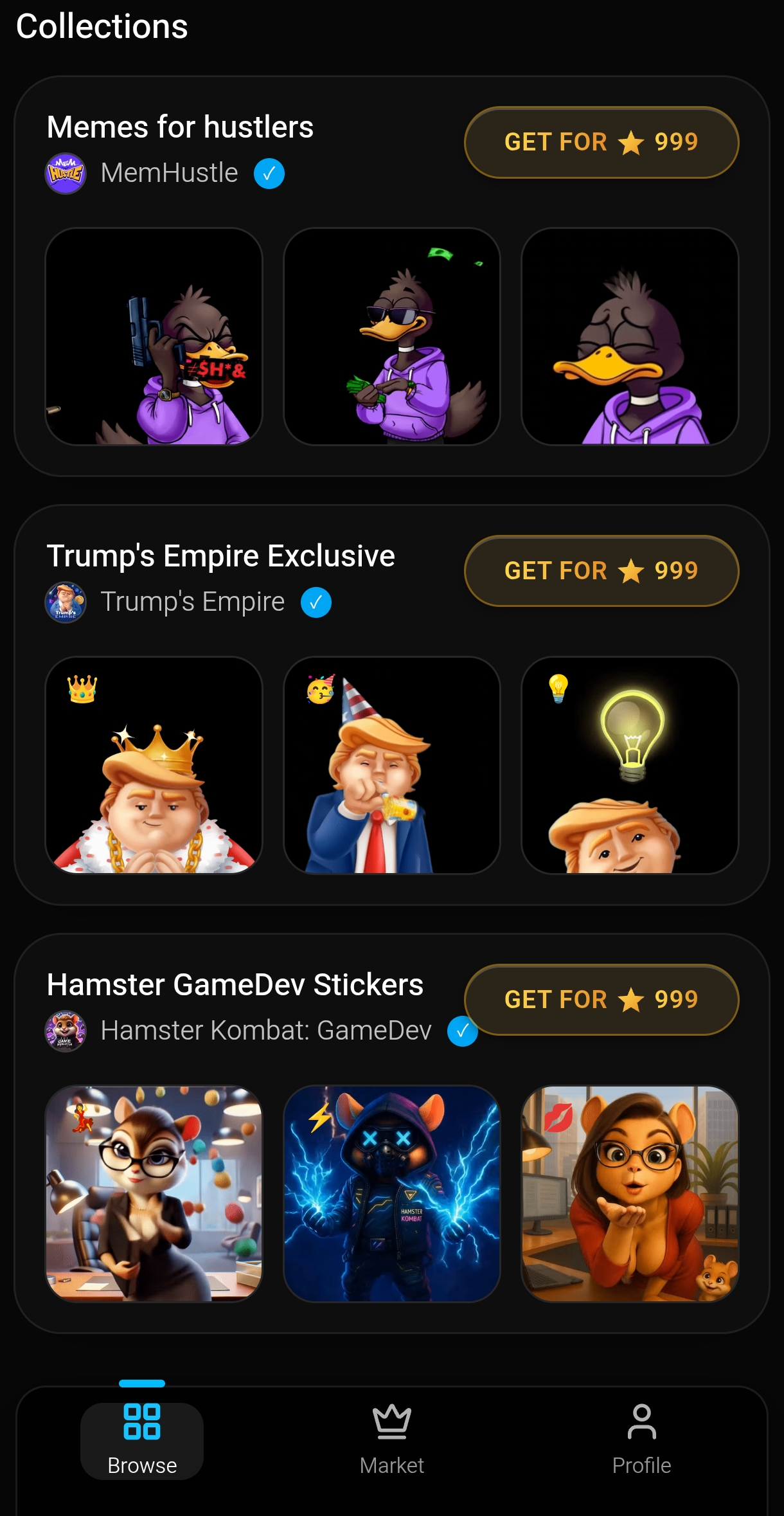Click verified checkmark beside Trump's Empire

tap(316, 602)
